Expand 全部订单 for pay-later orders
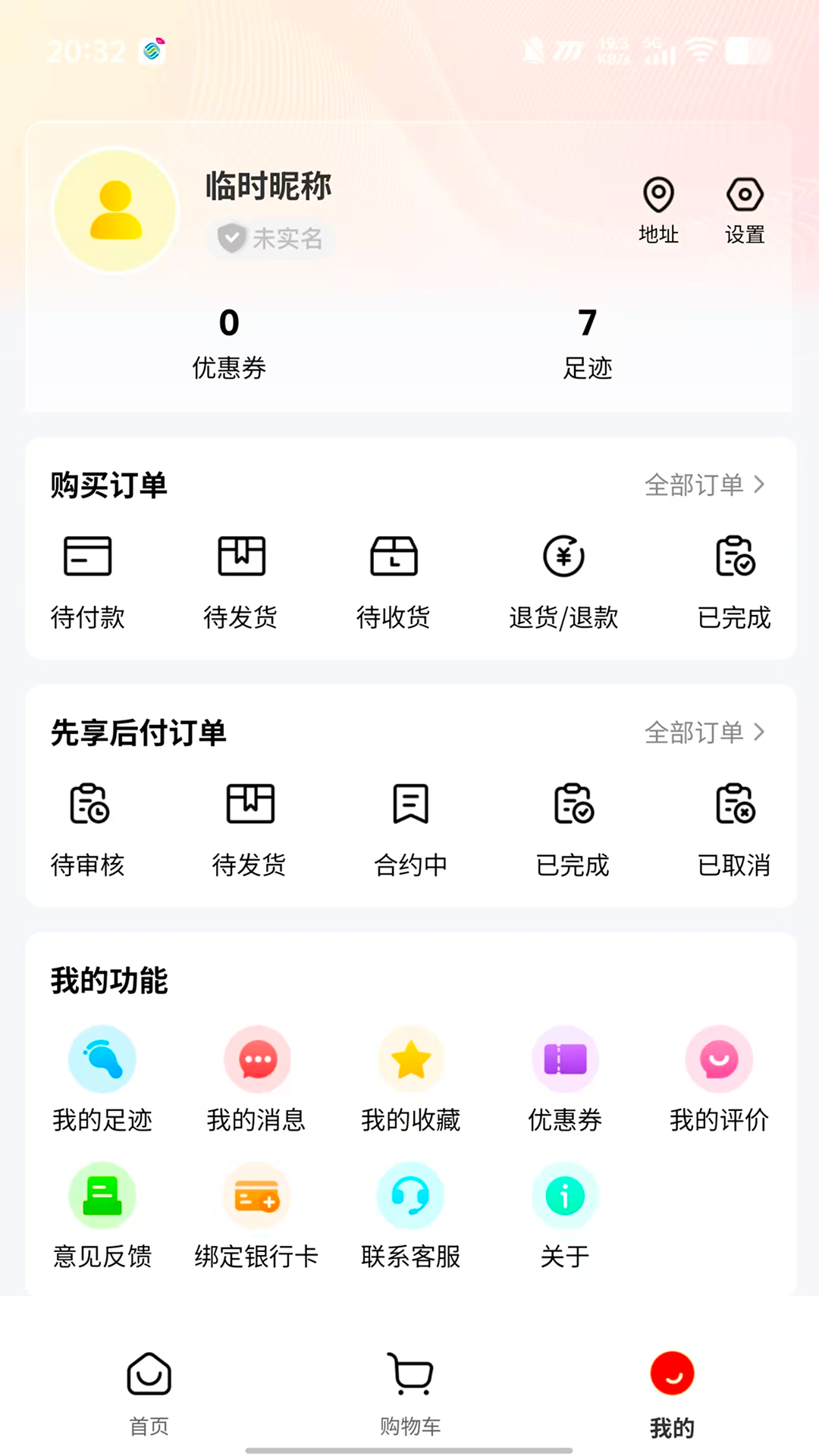Viewport: 819px width, 1456px height. point(704,733)
